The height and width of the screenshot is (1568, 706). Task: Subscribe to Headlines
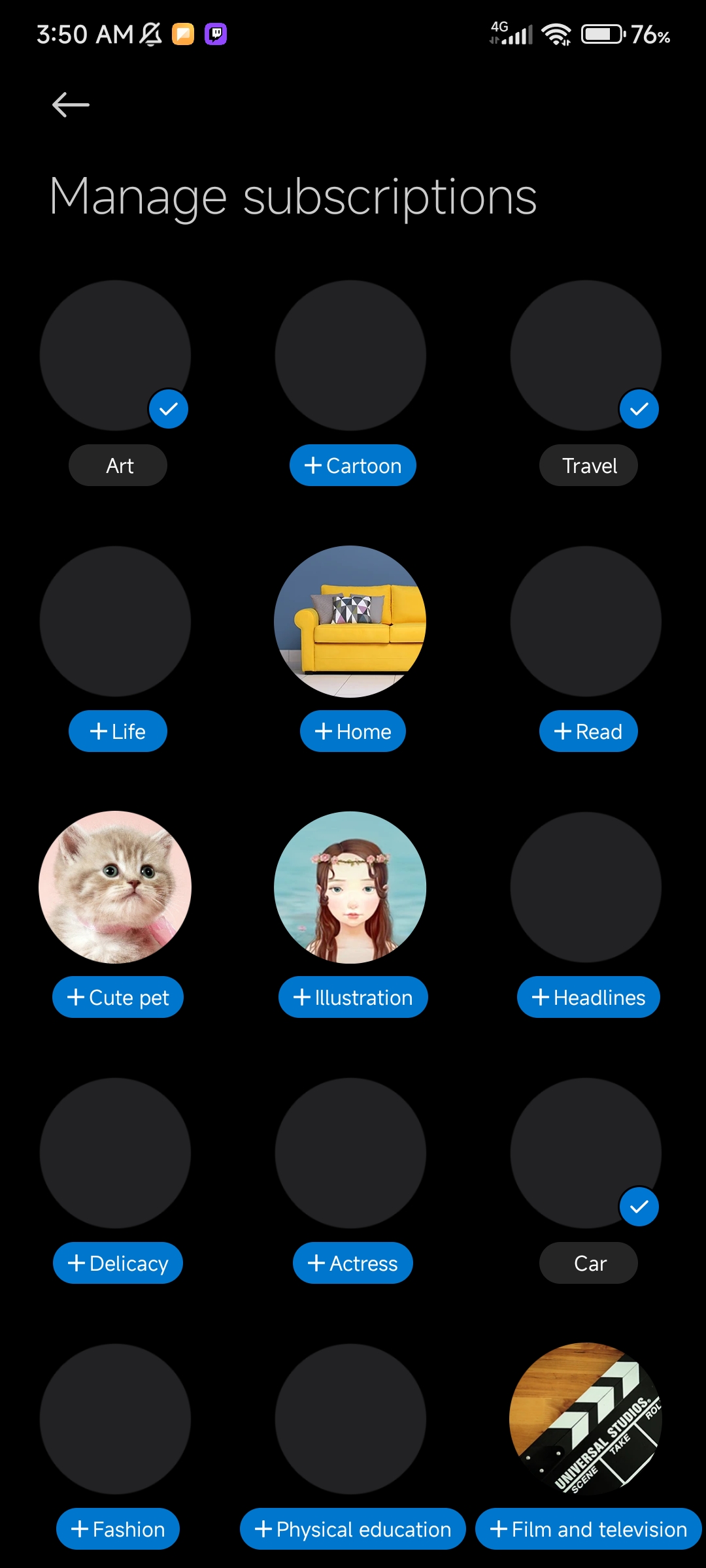coord(588,997)
